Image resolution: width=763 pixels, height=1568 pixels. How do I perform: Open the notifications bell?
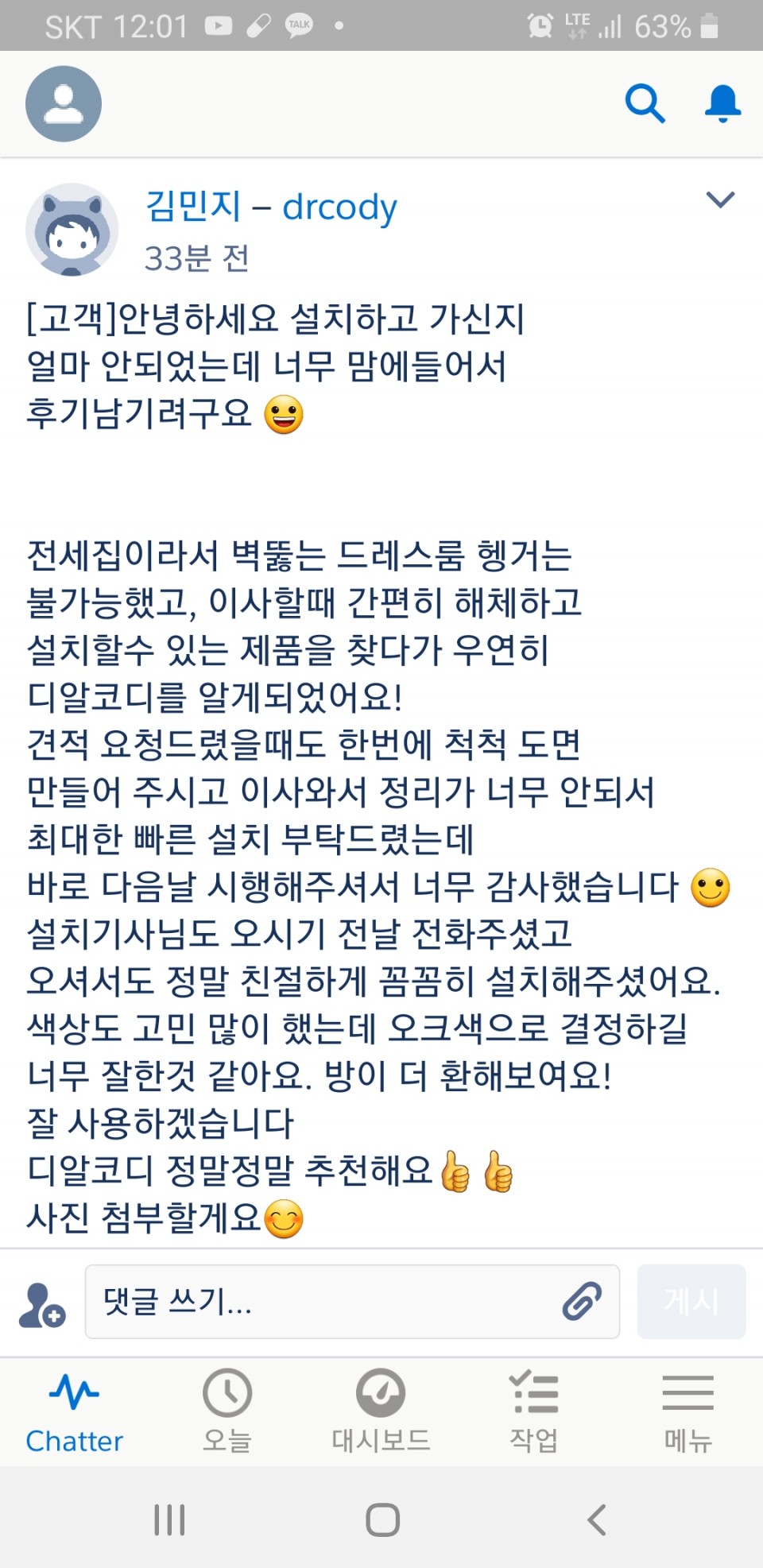click(722, 103)
